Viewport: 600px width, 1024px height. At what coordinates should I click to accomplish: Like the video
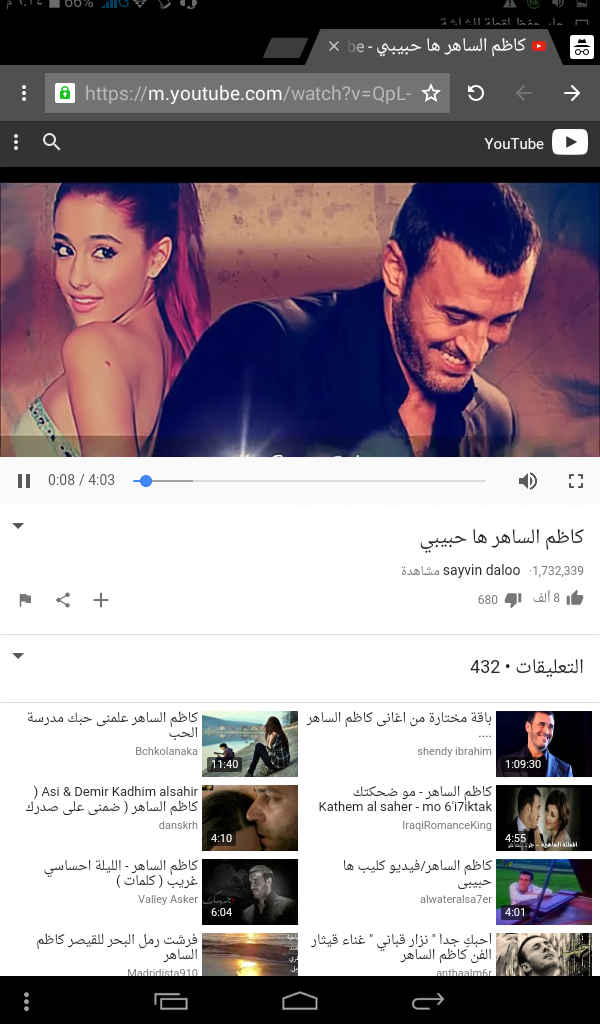(575, 598)
